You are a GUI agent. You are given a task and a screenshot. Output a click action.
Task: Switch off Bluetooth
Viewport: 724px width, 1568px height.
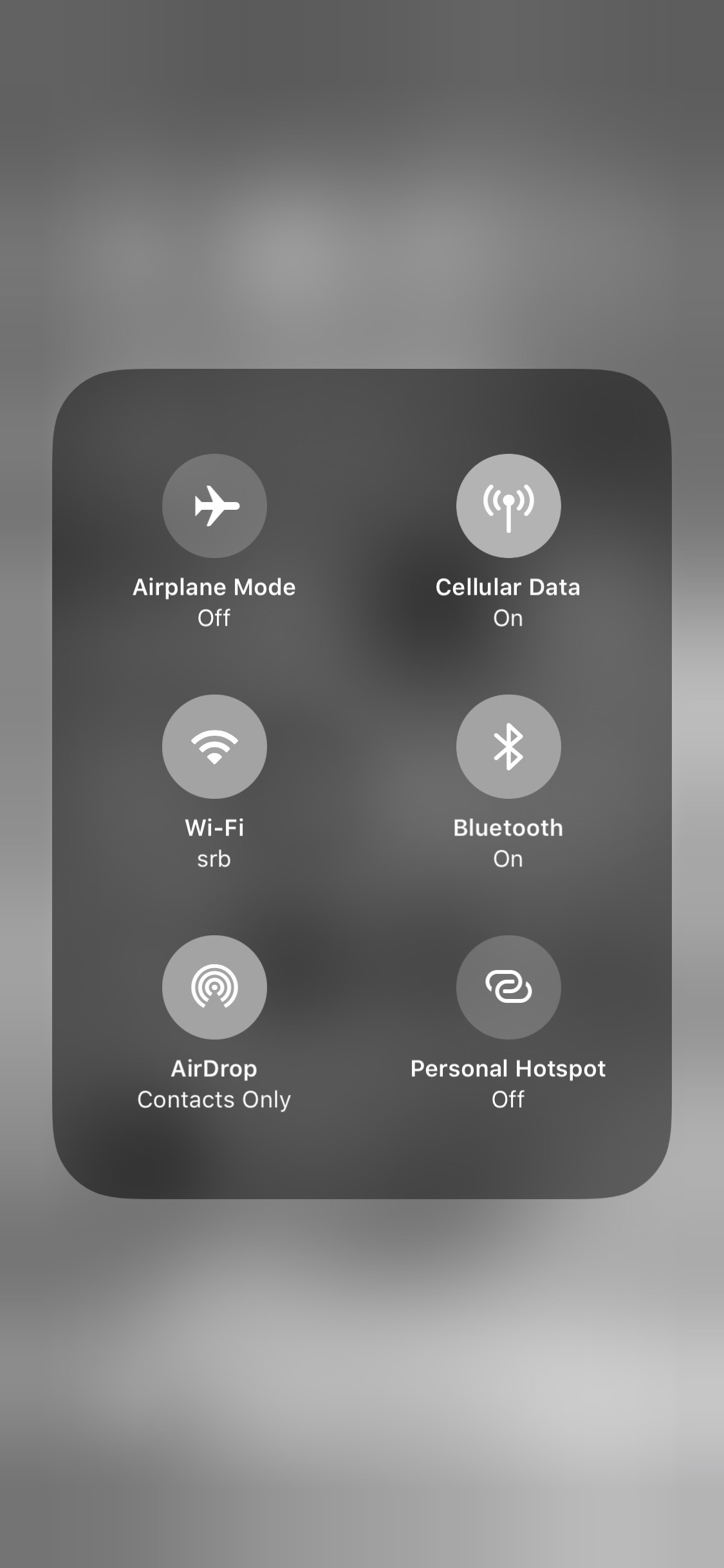(x=508, y=747)
